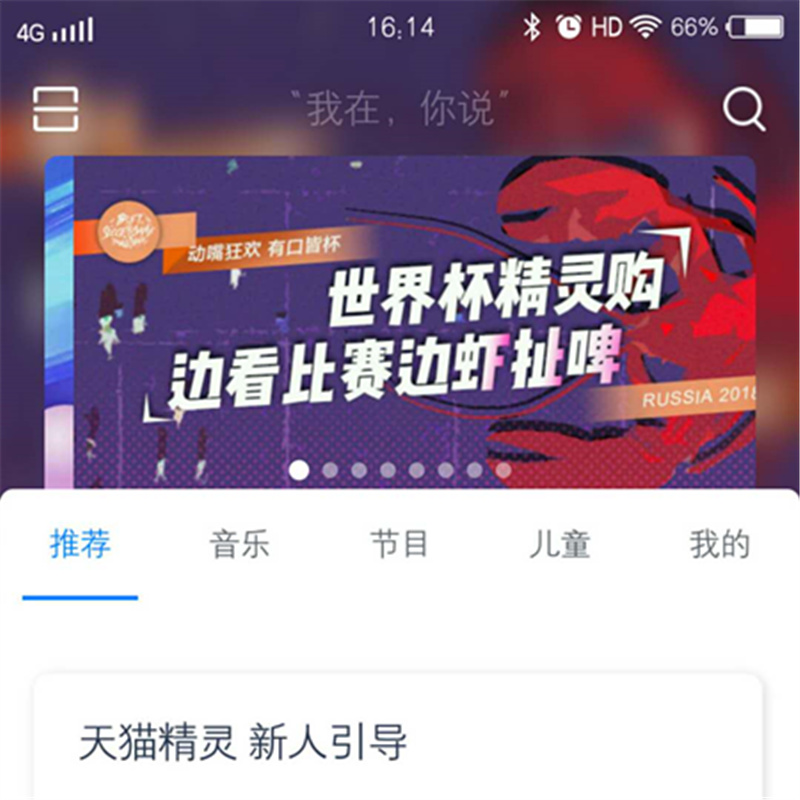
Task: Open the 天猫精灵 新人引导 card
Action: click(398, 742)
